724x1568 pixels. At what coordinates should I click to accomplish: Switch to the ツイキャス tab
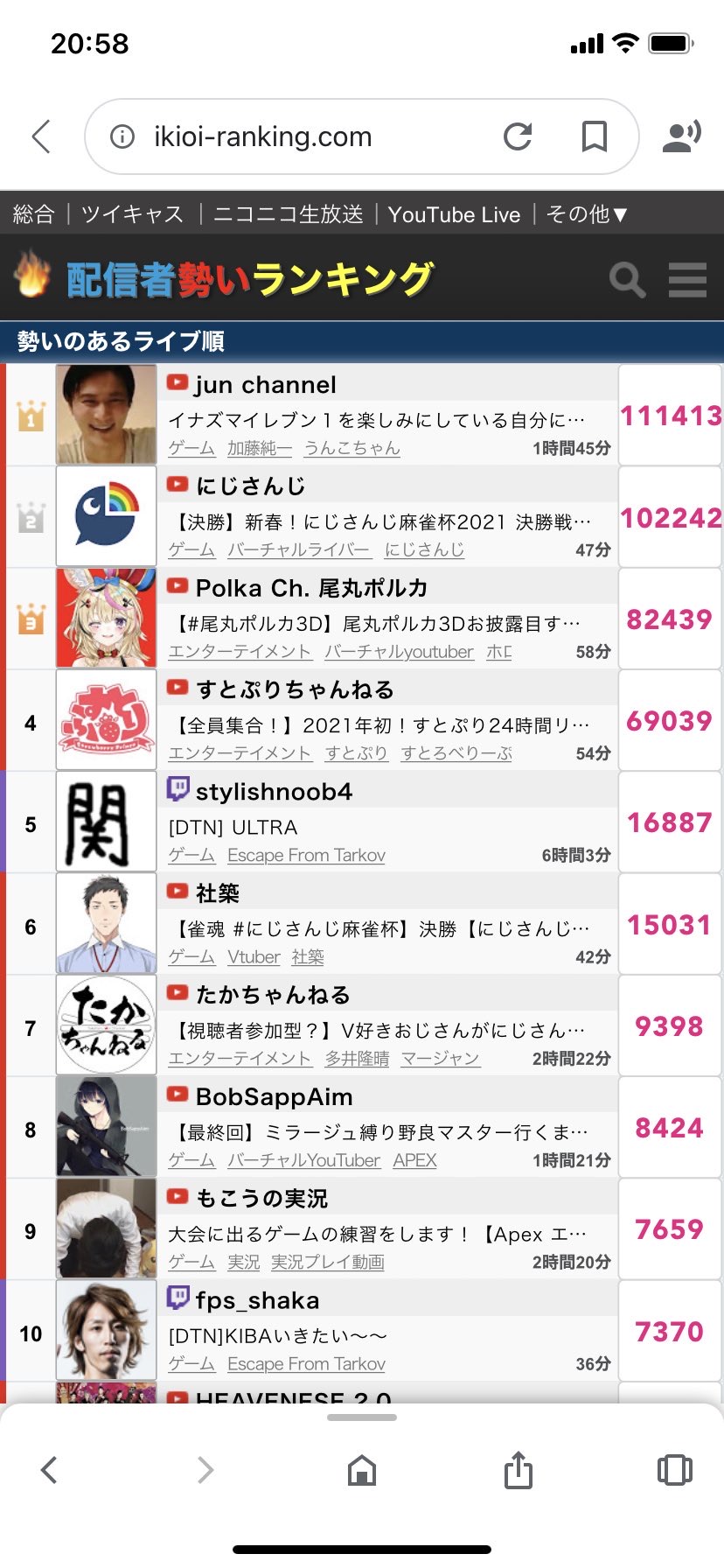[x=132, y=214]
